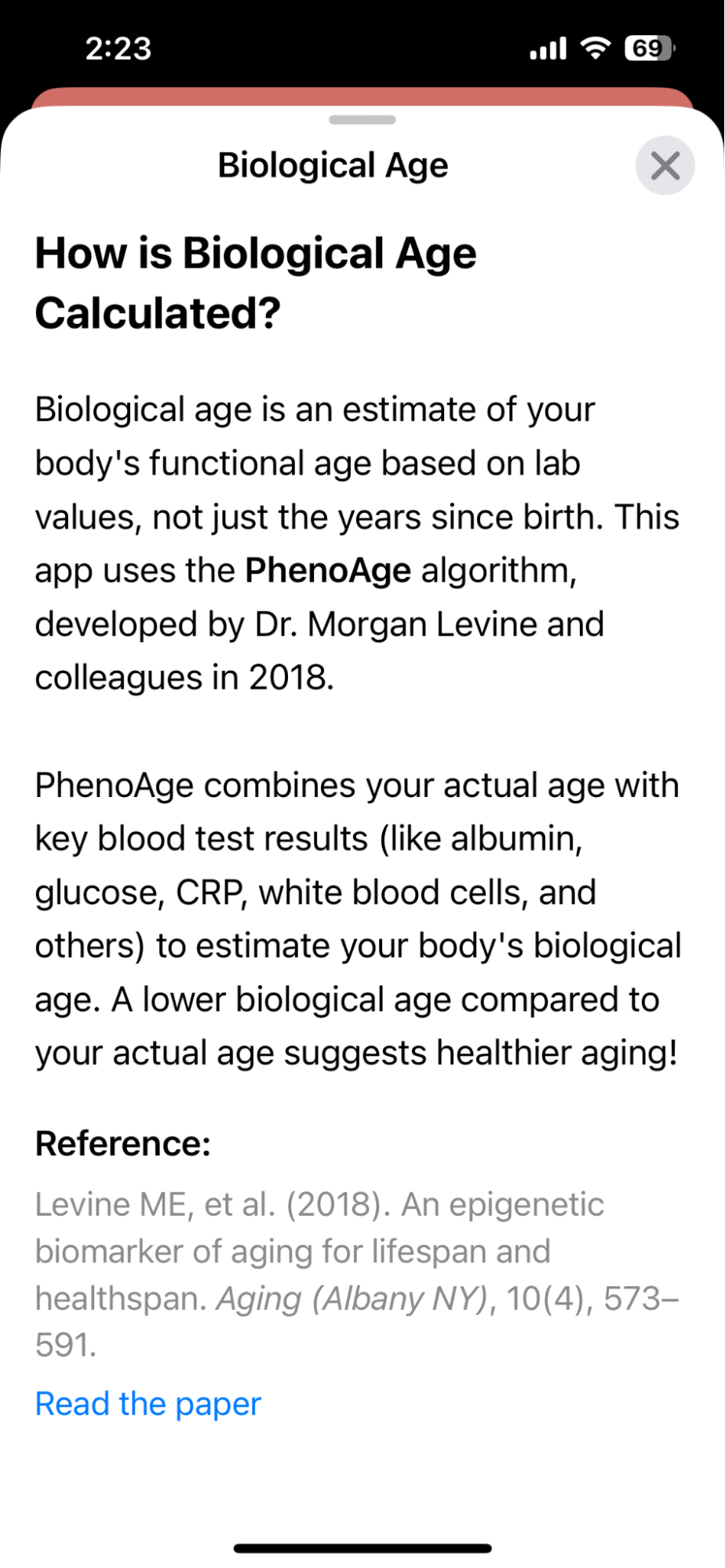
Task: Close the Biological Age sheet
Action: [x=665, y=166]
